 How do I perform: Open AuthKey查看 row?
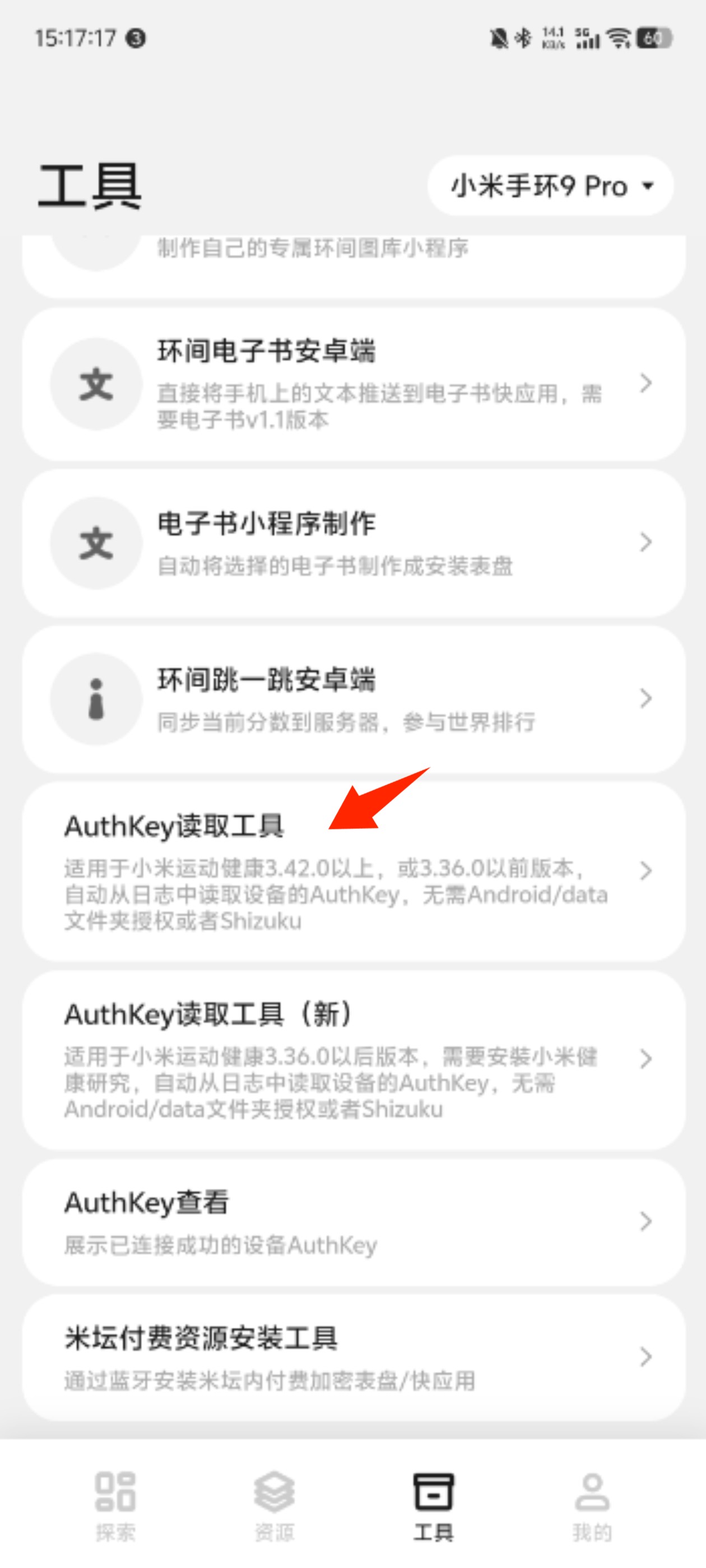tap(354, 1222)
